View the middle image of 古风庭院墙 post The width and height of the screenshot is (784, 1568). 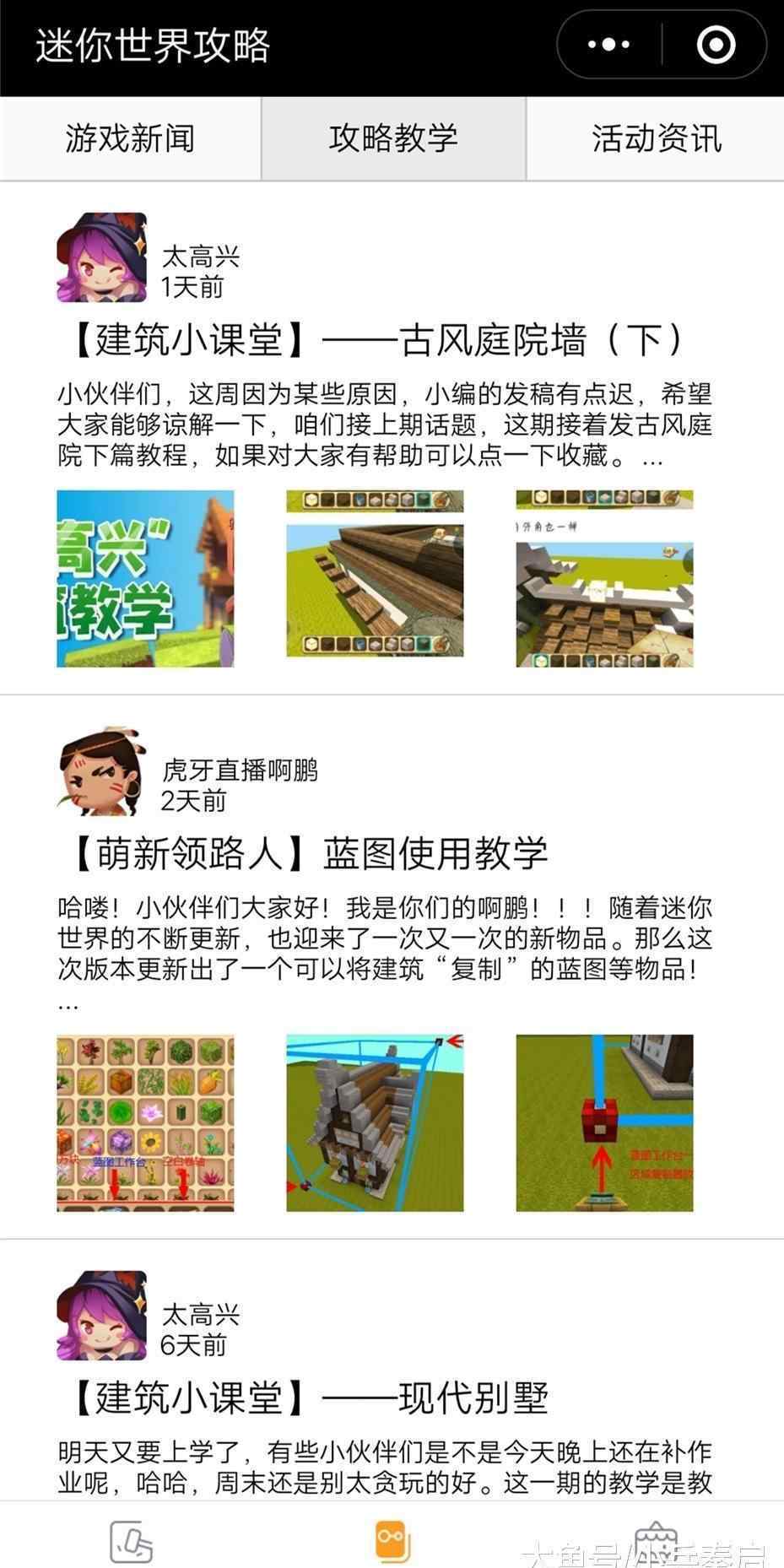(375, 579)
